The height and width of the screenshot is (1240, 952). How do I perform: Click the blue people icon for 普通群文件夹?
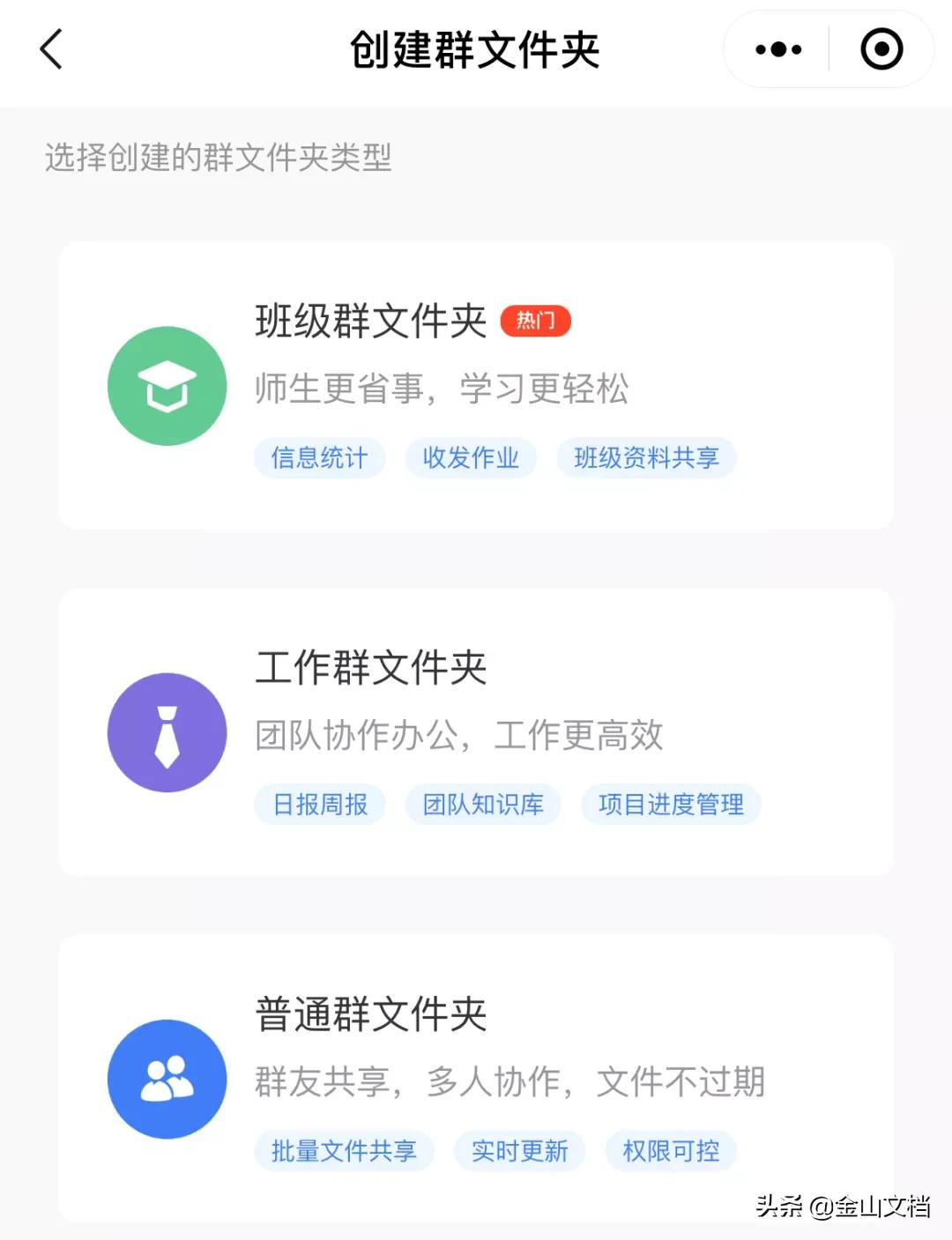pyautogui.click(x=167, y=1079)
